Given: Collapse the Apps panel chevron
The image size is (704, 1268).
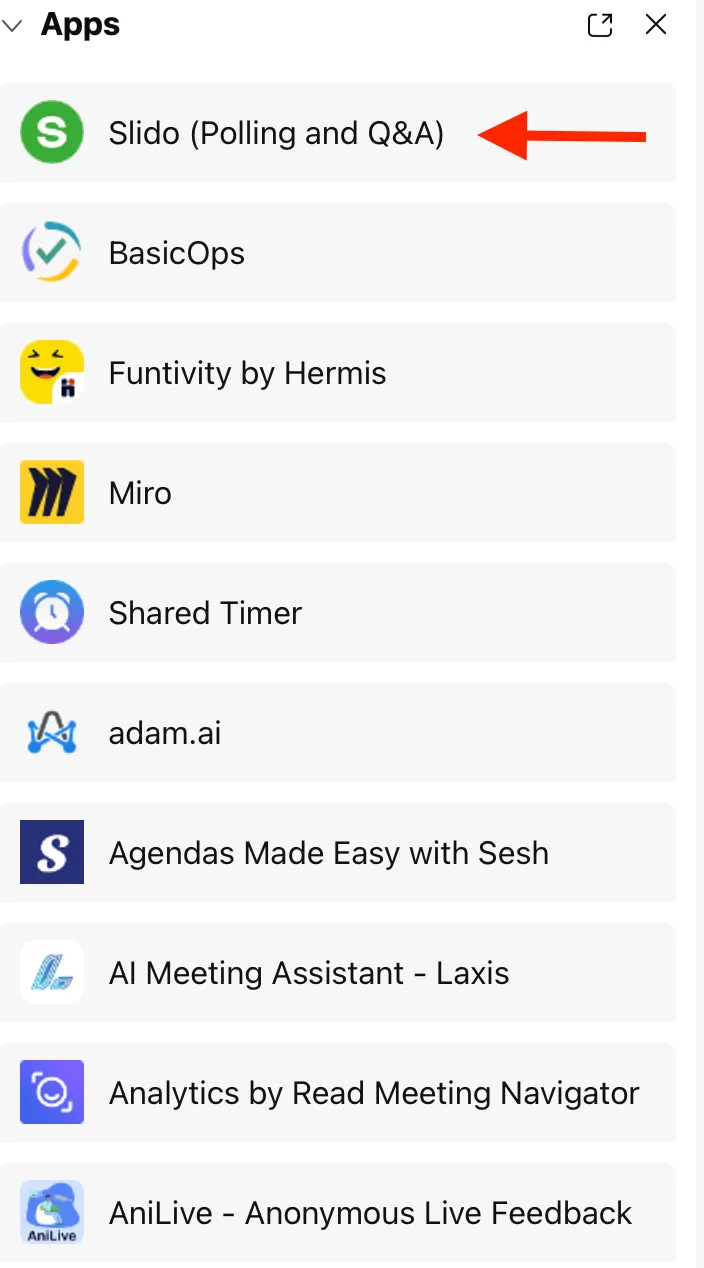Looking at the screenshot, I should click(12, 26).
